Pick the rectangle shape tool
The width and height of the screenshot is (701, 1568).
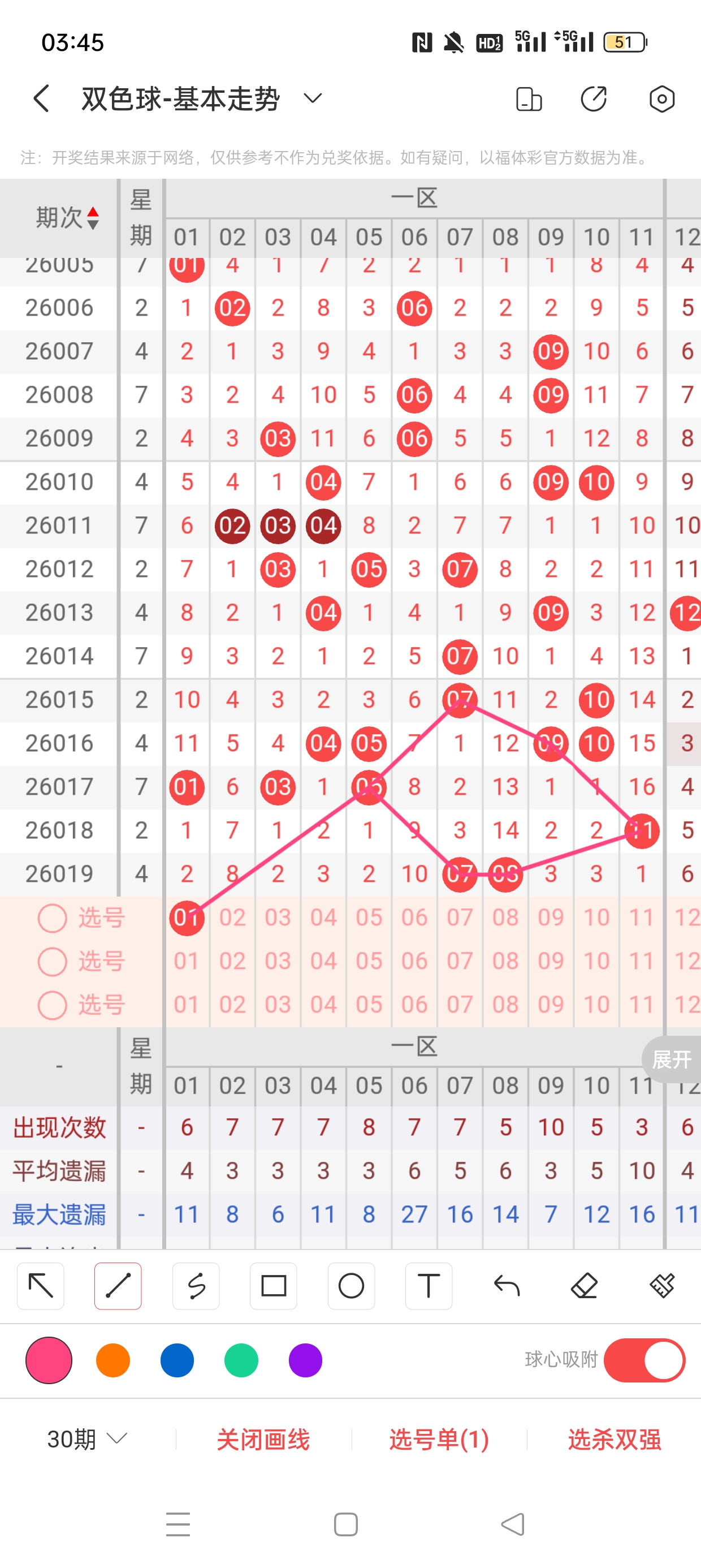coord(273,1286)
